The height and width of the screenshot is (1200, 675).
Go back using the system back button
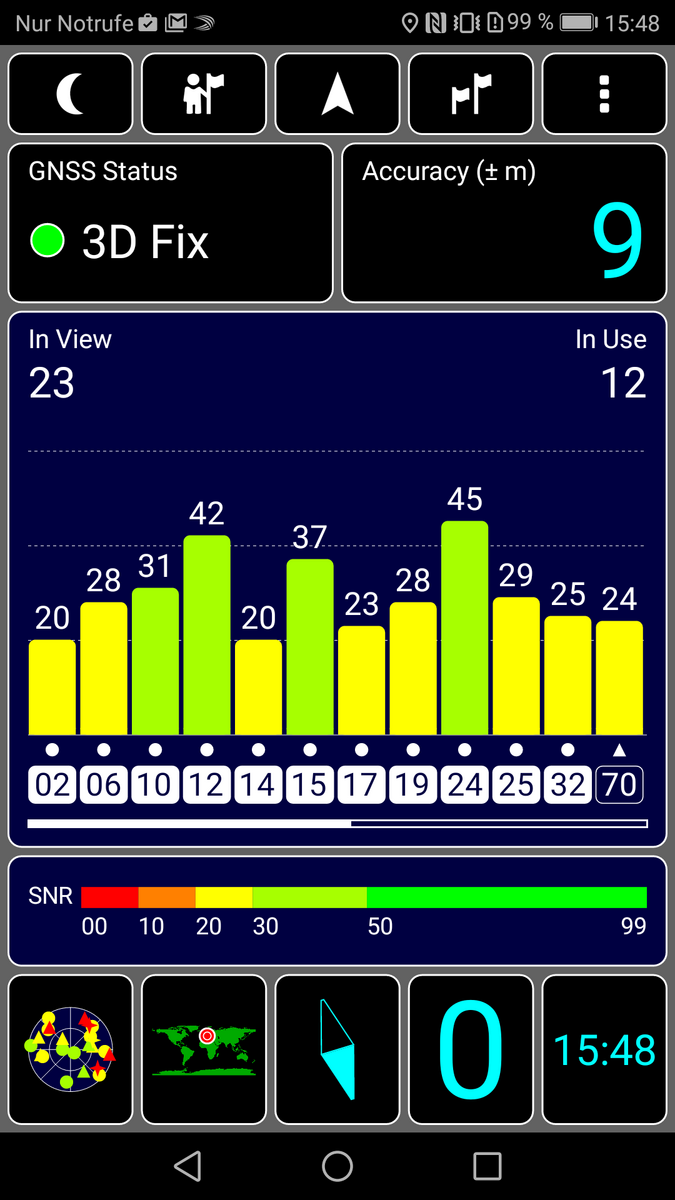click(x=187, y=1166)
